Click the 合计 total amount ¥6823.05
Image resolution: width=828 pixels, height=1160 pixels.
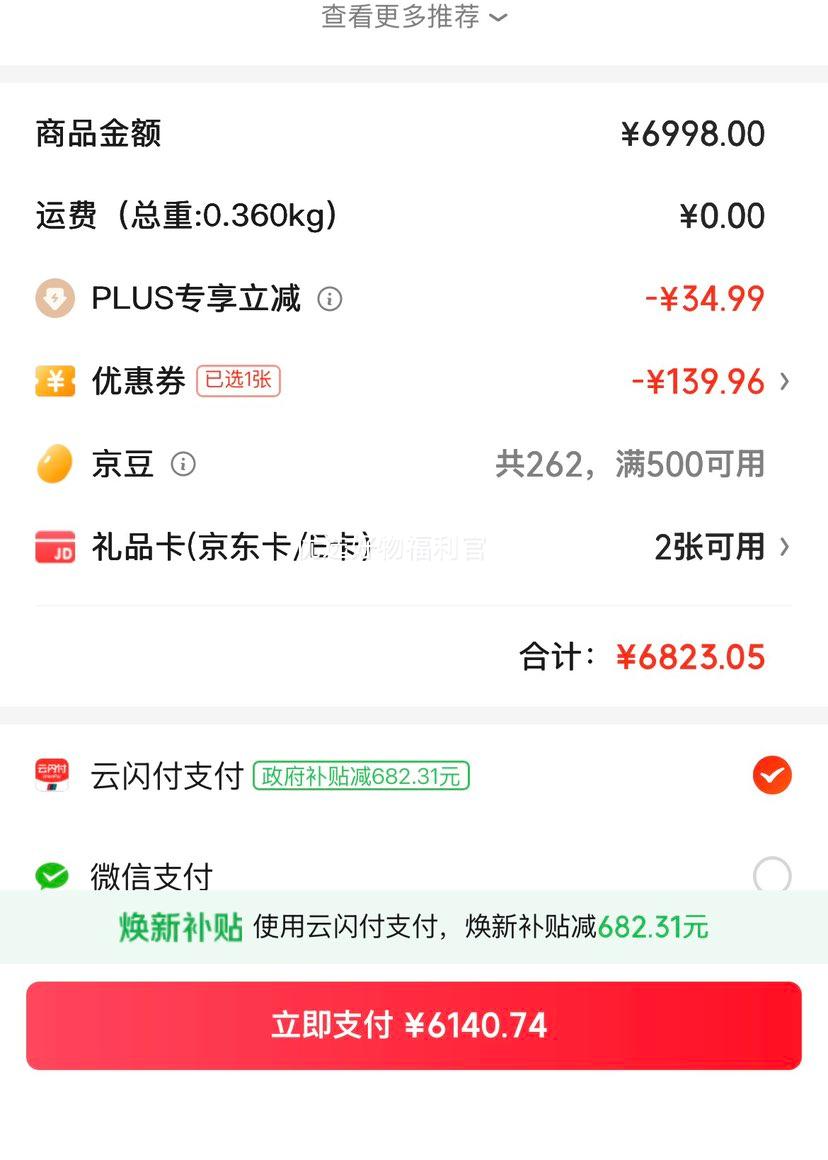691,656
